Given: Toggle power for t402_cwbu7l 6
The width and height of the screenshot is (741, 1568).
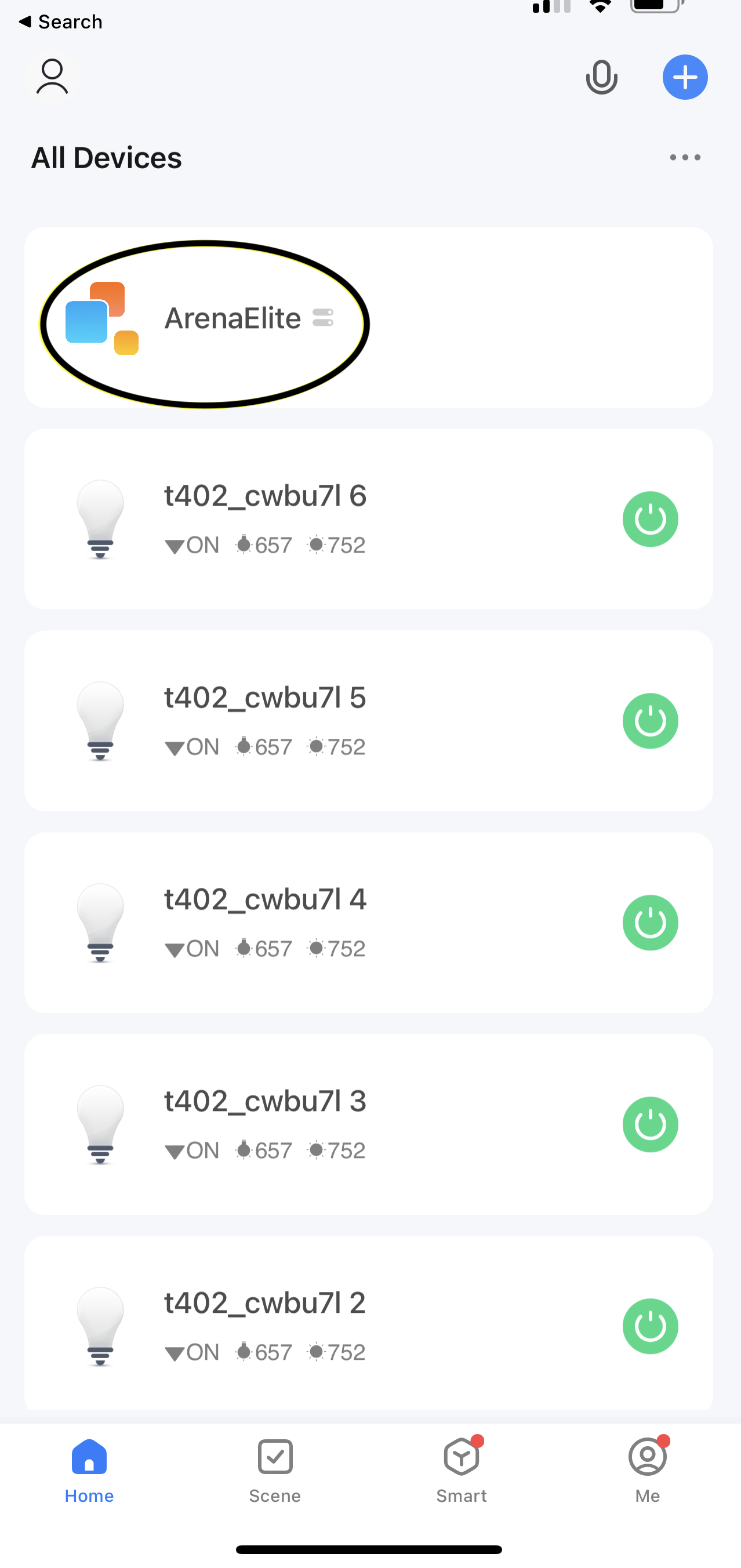Looking at the screenshot, I should coord(650,519).
